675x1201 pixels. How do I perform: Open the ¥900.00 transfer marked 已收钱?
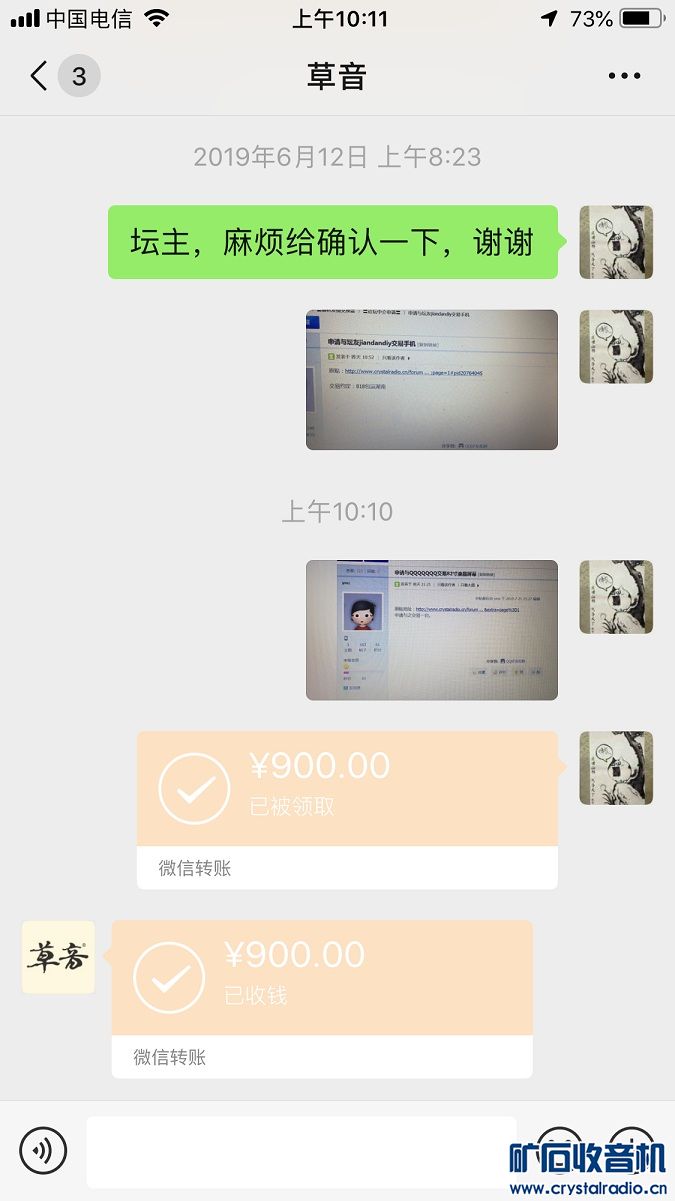322,997
